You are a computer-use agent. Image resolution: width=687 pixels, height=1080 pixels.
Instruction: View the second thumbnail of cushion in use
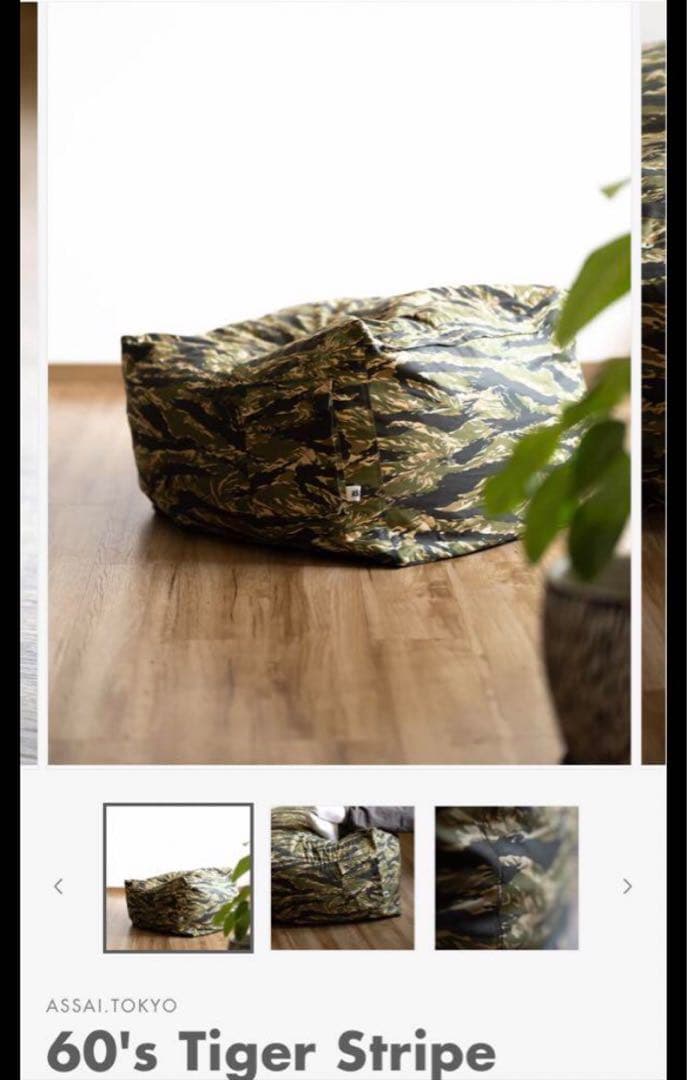pyautogui.click(x=342, y=878)
